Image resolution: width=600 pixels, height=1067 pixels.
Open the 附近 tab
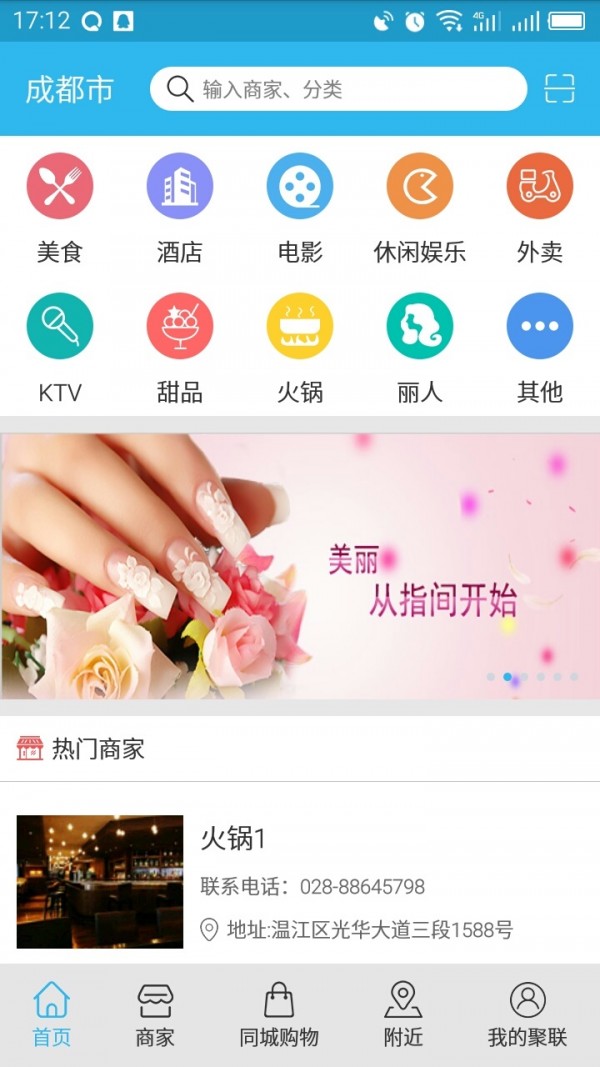pos(403,1014)
